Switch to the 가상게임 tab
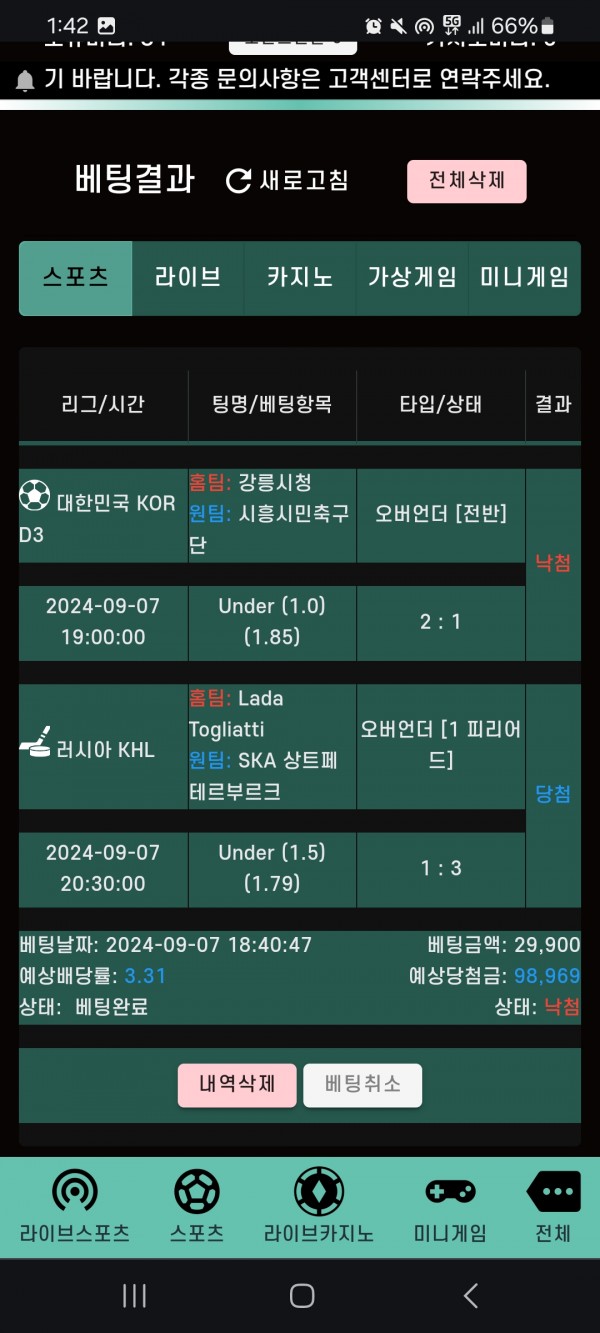 coord(412,278)
